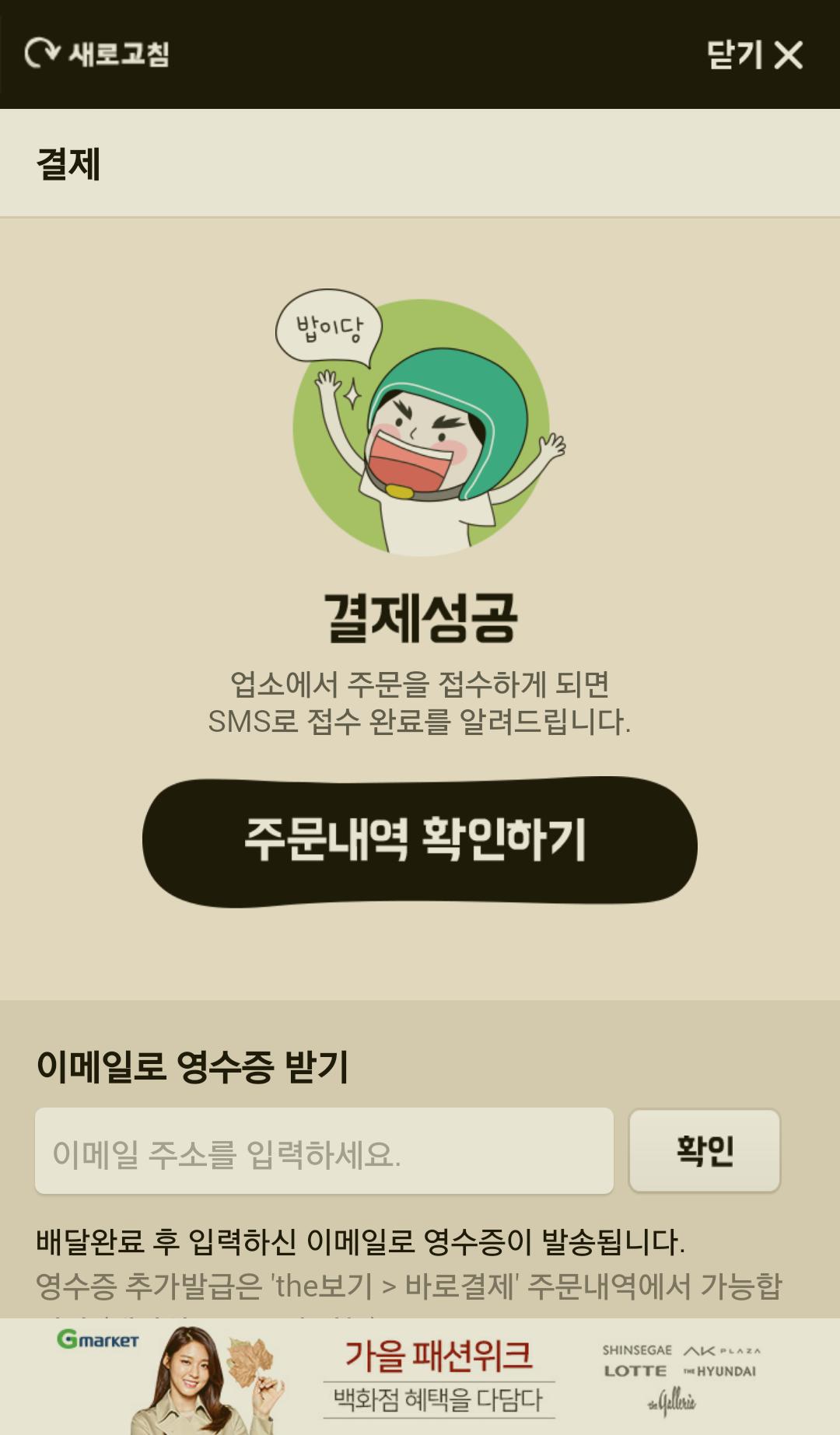Screen dimensions: 840x1435
Task: Close the payment screen with 닫기
Action: click(754, 54)
